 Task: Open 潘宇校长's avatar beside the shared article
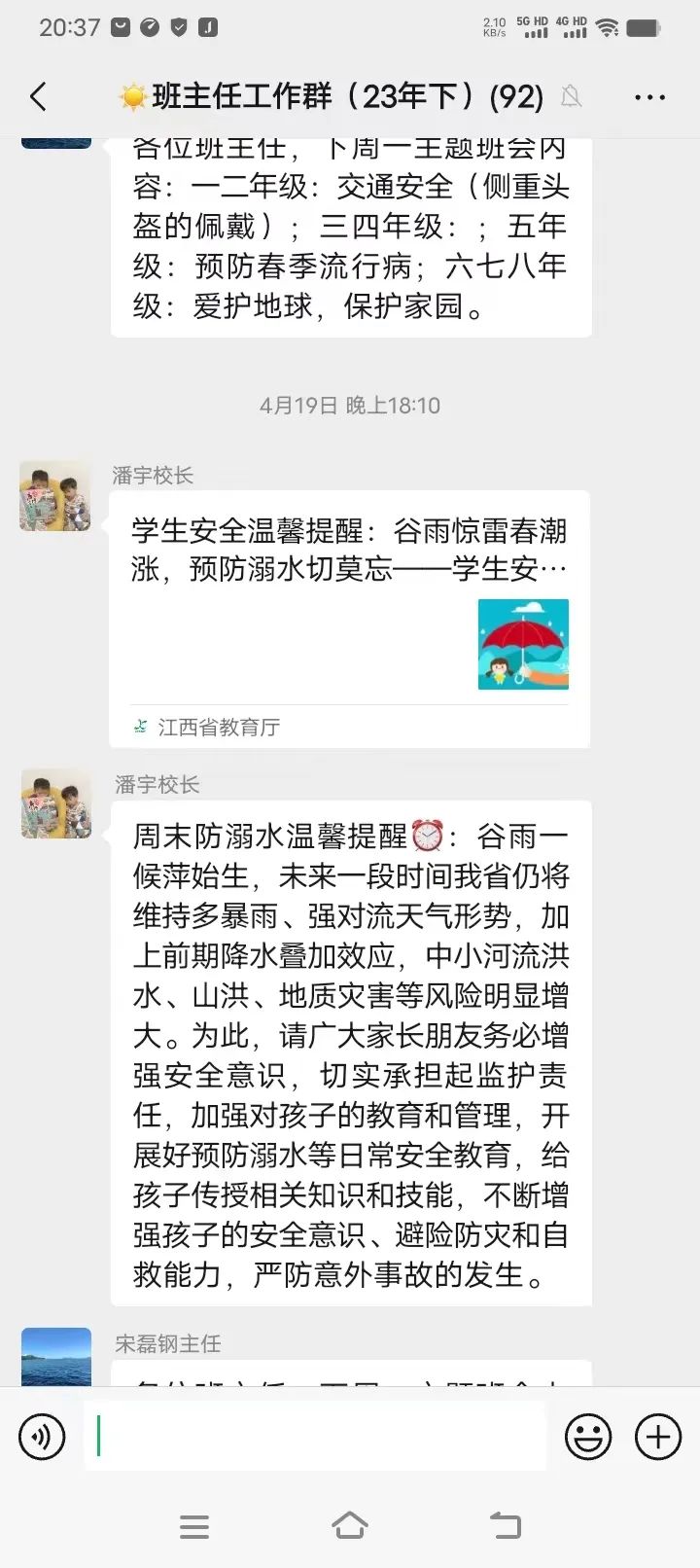click(x=55, y=496)
